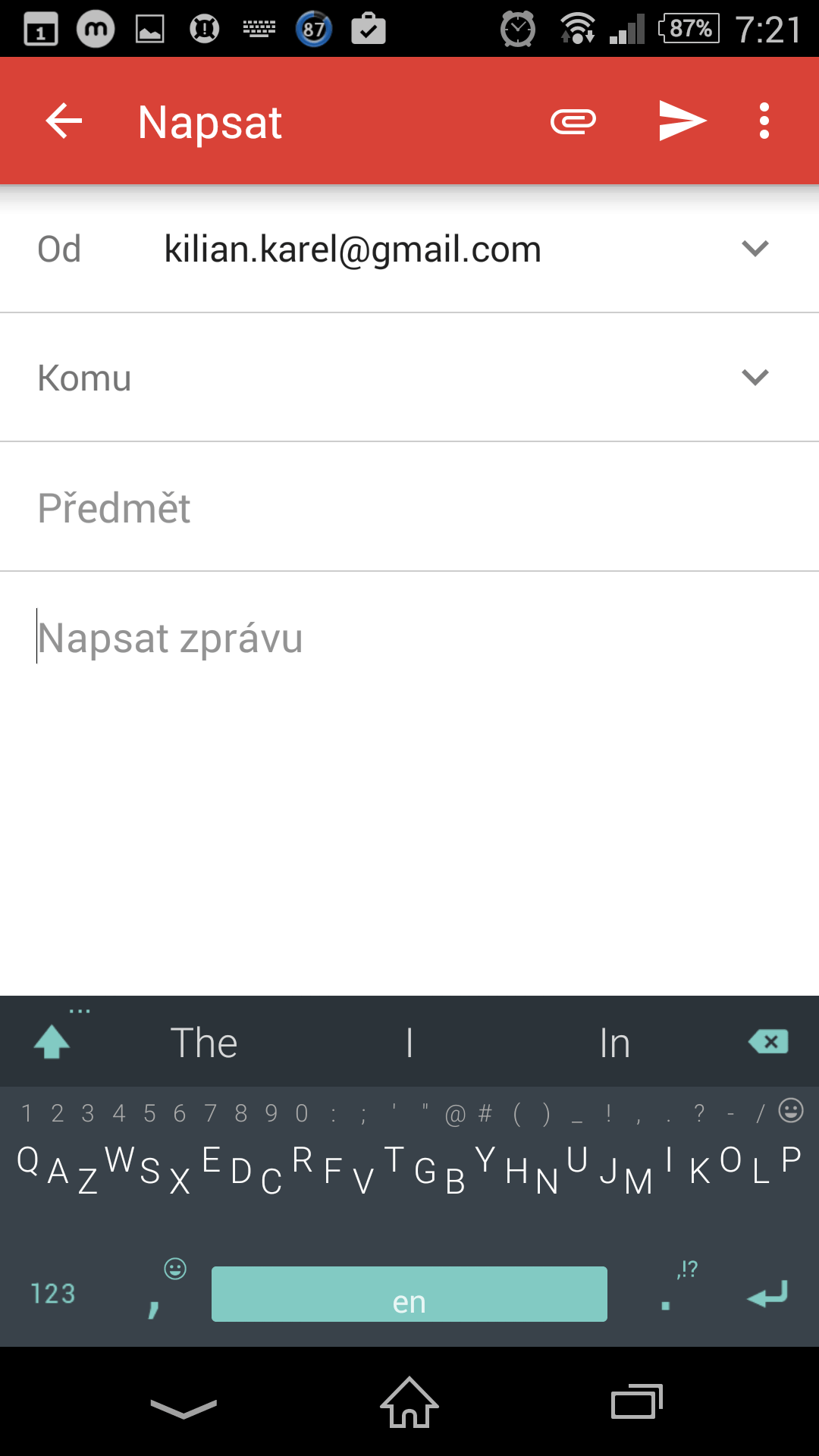Switch keyboard to 123 numbers layout
The image size is (819, 1456).
(53, 1294)
